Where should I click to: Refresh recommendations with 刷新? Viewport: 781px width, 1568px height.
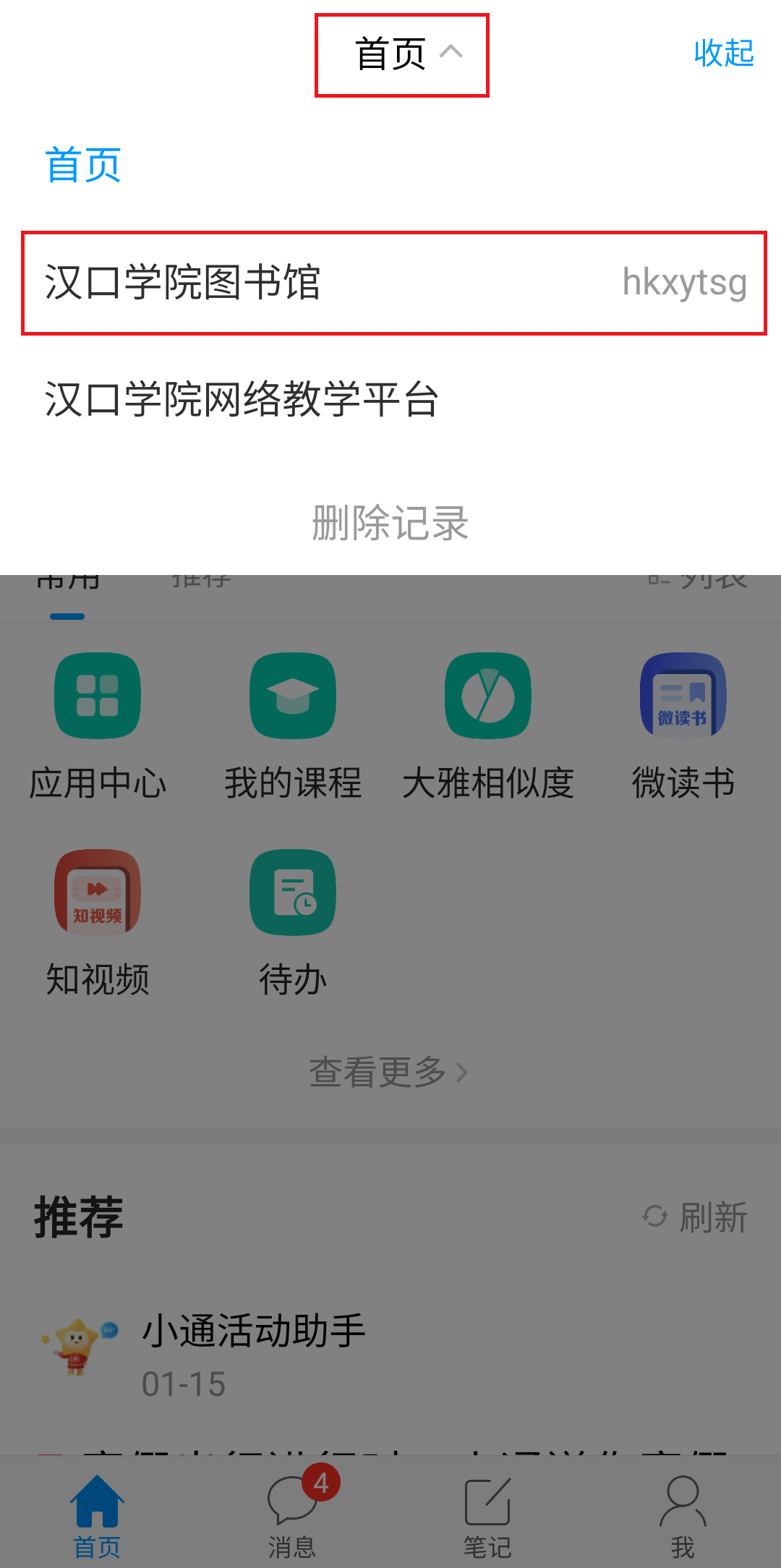coord(696,1217)
